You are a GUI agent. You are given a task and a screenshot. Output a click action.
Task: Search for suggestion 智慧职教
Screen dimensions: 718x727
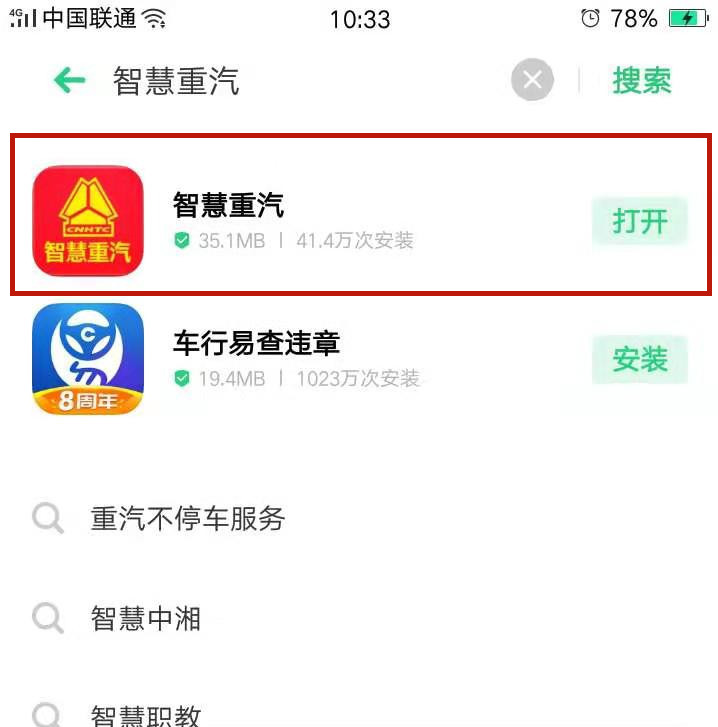[146, 714]
